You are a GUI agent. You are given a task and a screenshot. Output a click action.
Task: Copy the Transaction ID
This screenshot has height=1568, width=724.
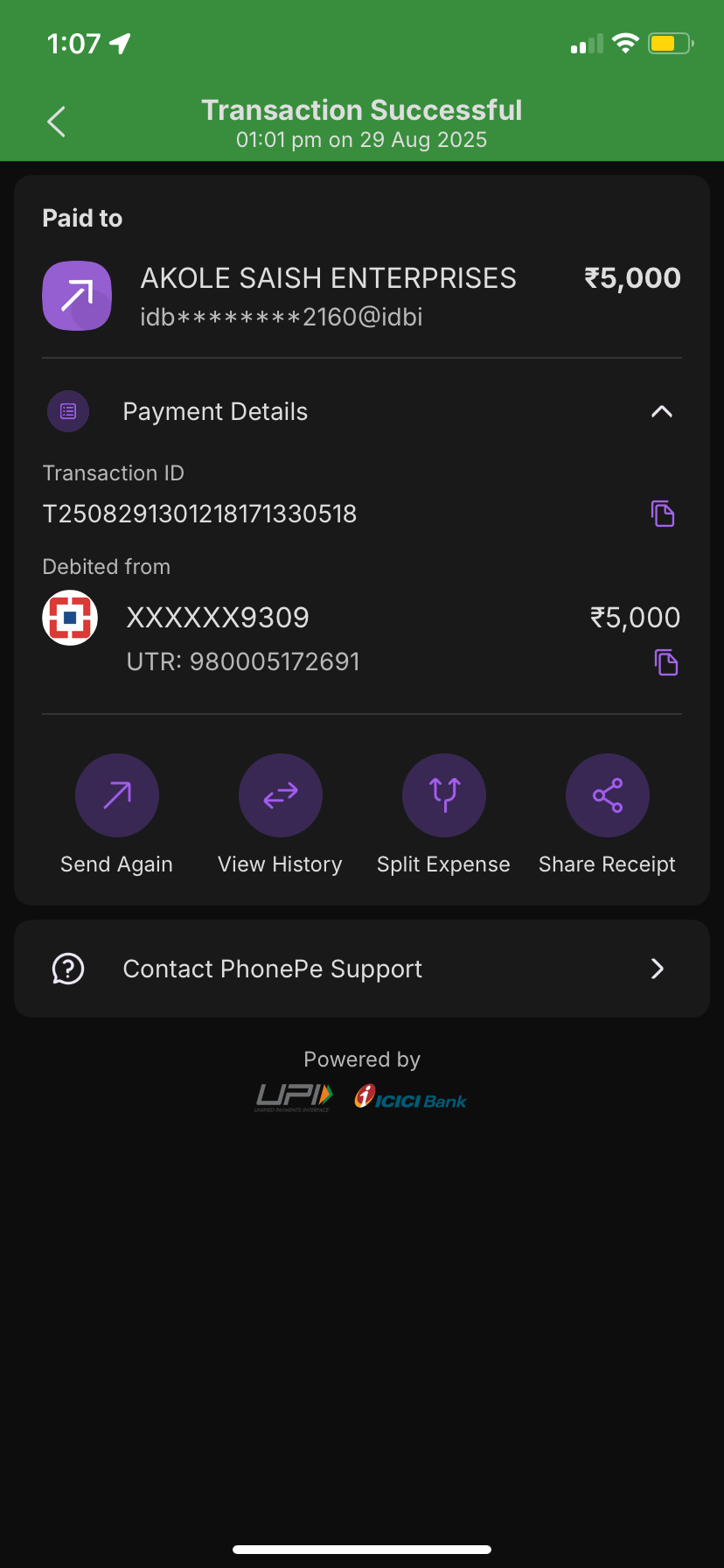(663, 514)
